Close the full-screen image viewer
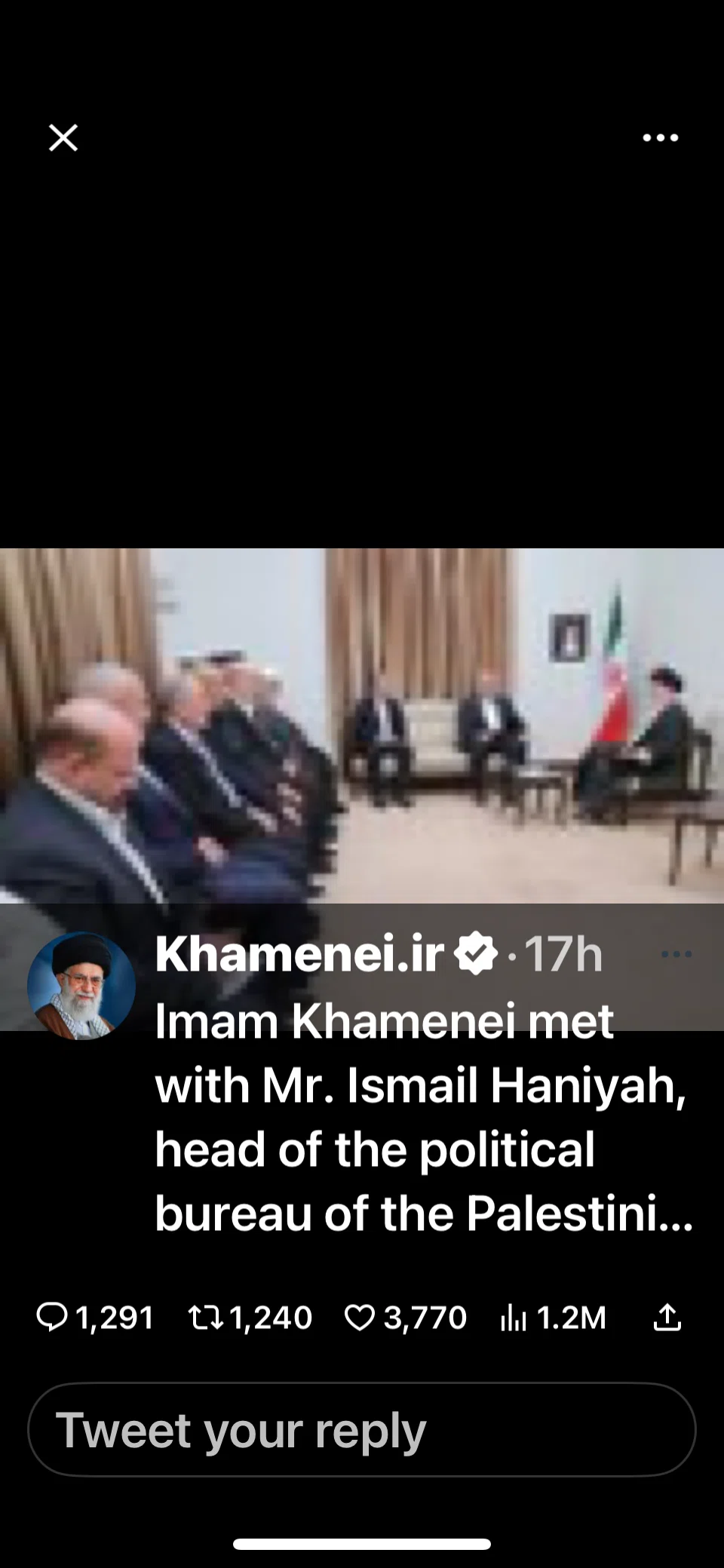Screen dimensions: 724x1568 click(63, 138)
